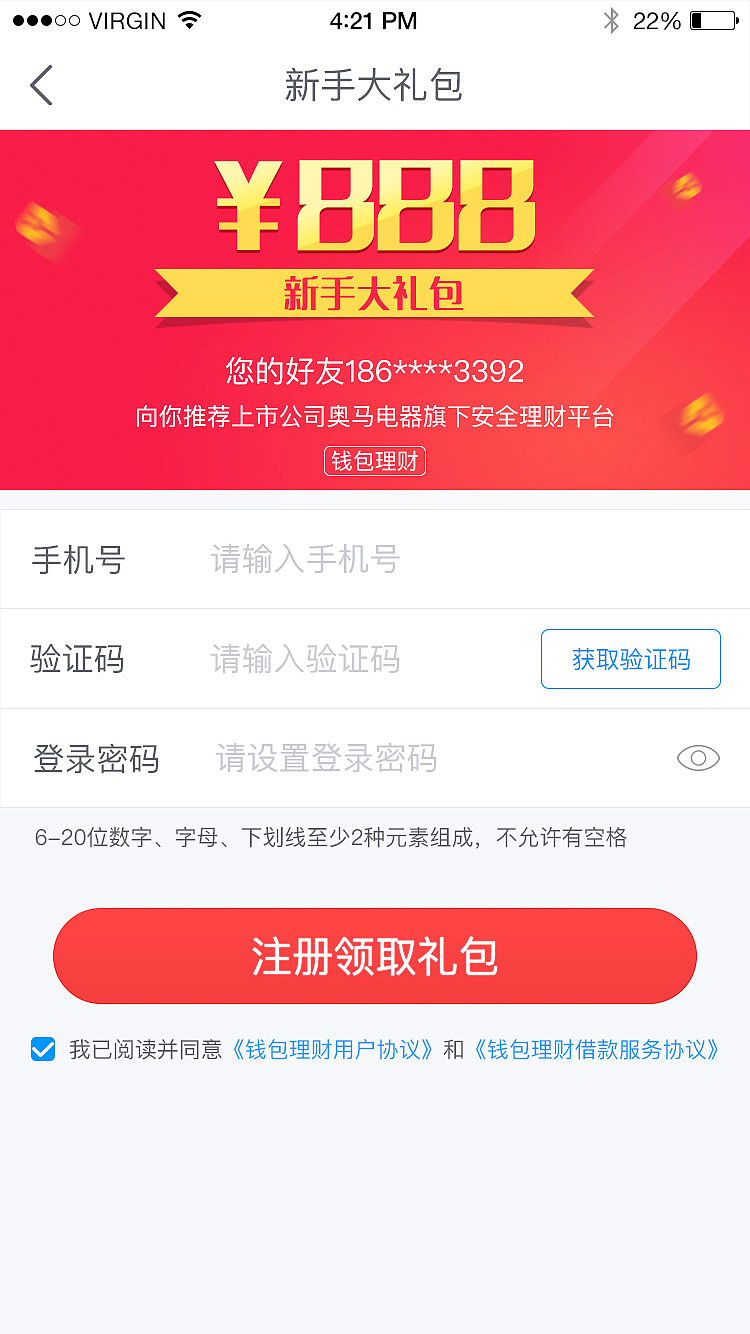Click the 4:21 PM clock display

click(x=374, y=20)
